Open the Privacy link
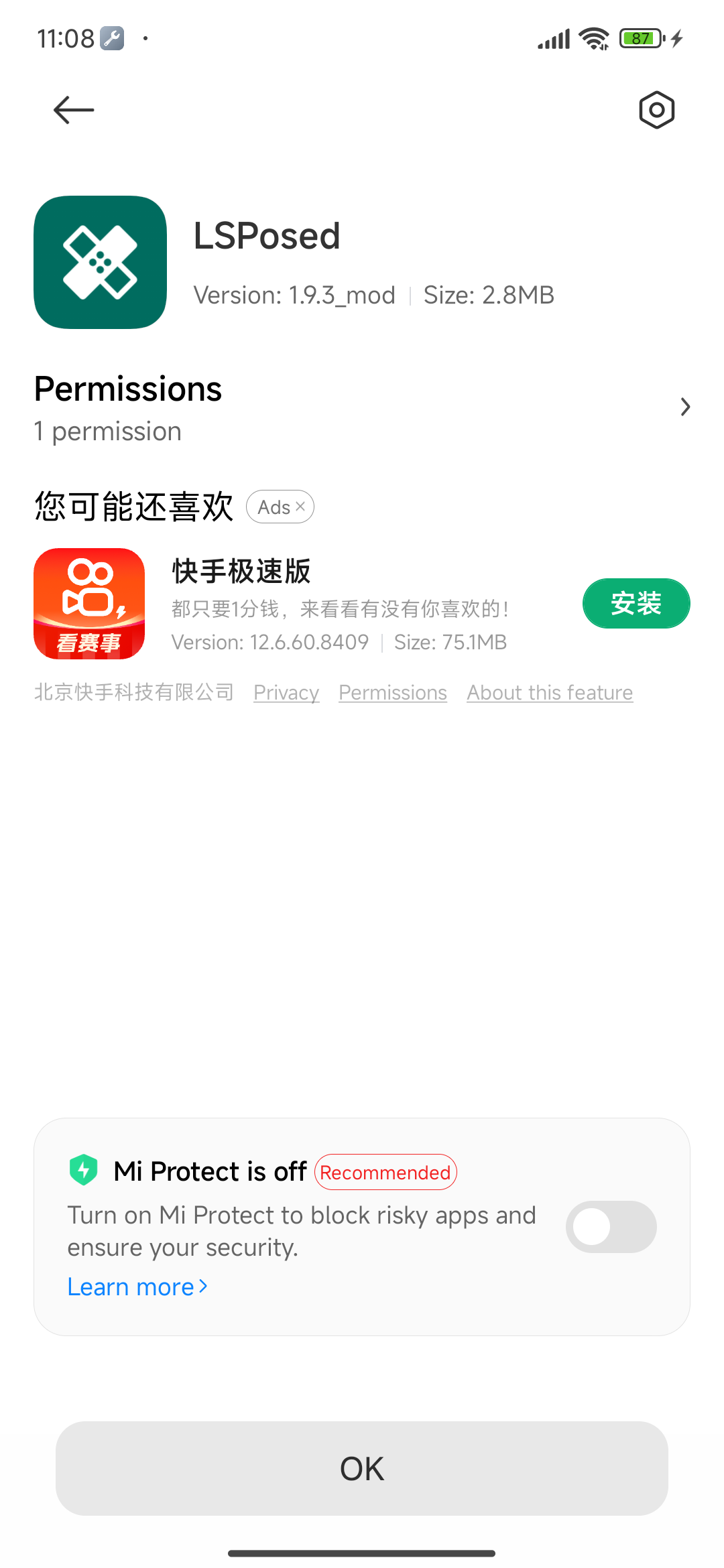 (x=286, y=692)
